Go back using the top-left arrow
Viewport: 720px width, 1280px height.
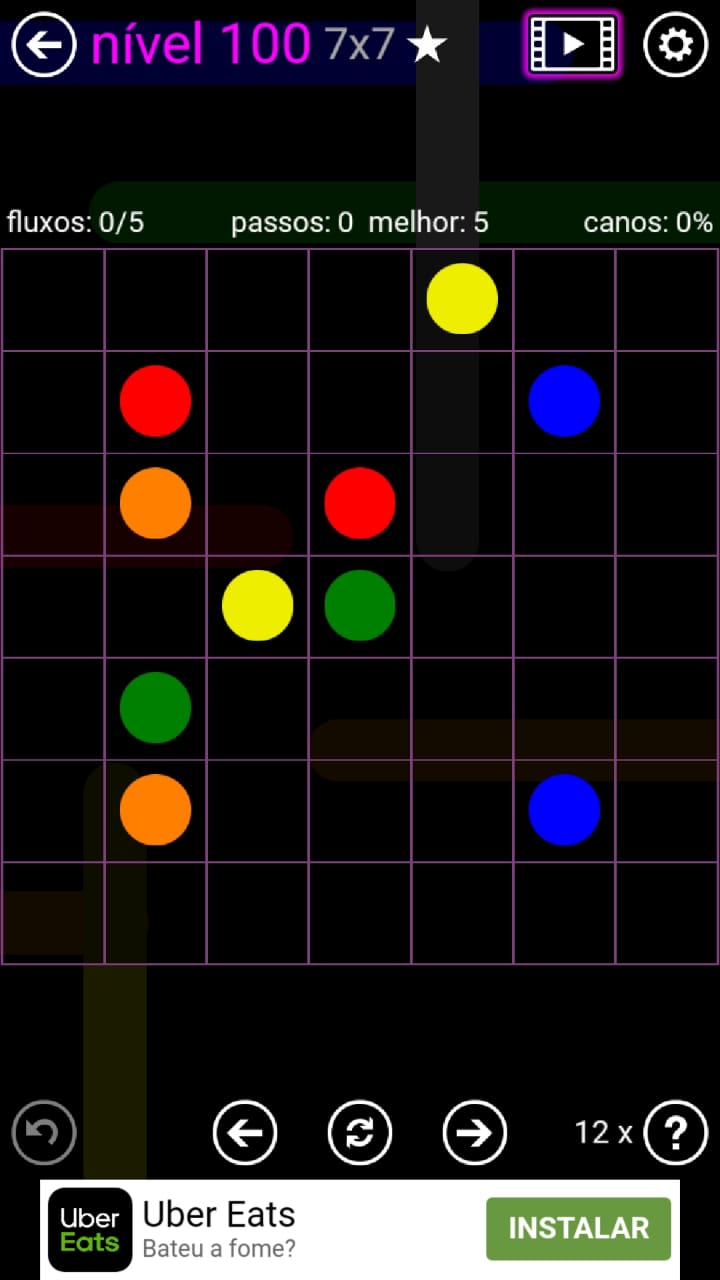[44, 44]
